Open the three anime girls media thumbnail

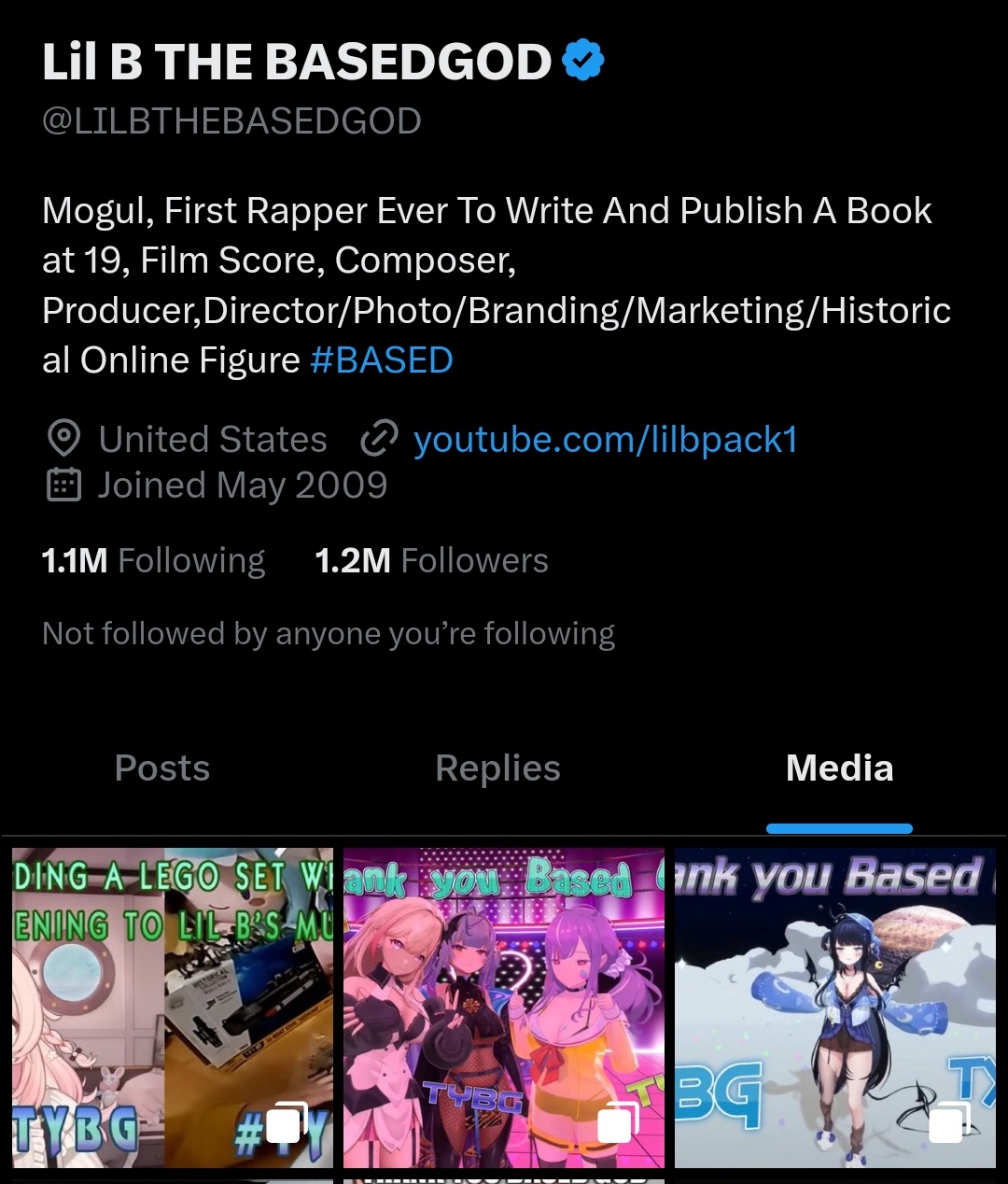click(504, 1007)
